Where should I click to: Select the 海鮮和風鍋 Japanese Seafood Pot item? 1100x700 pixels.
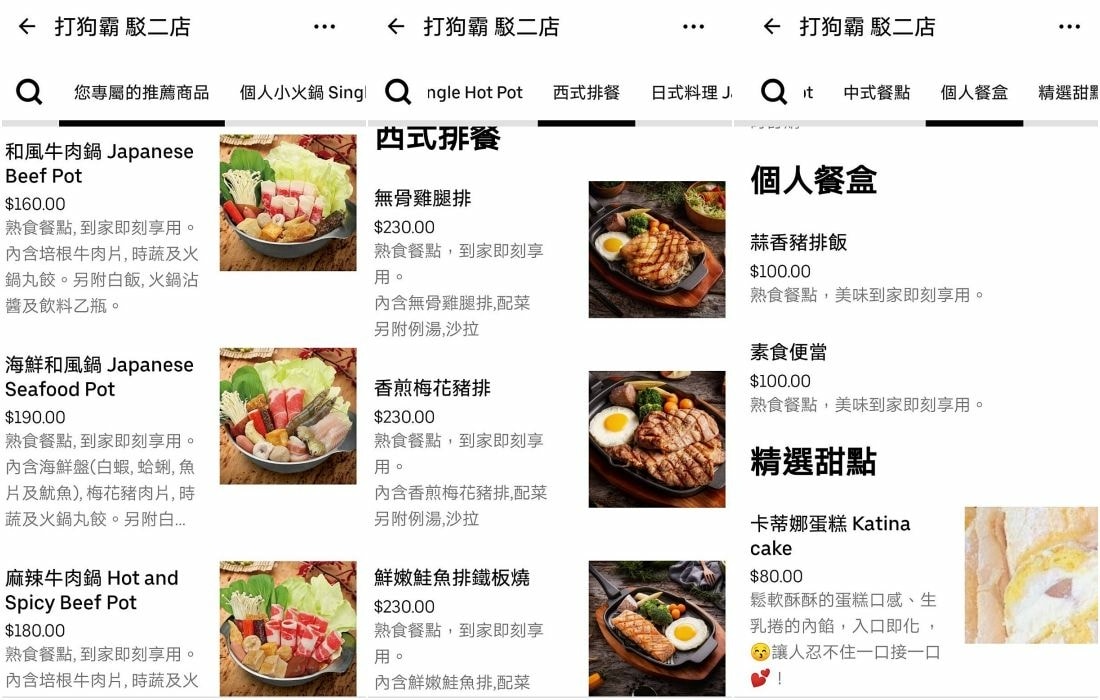(99, 377)
